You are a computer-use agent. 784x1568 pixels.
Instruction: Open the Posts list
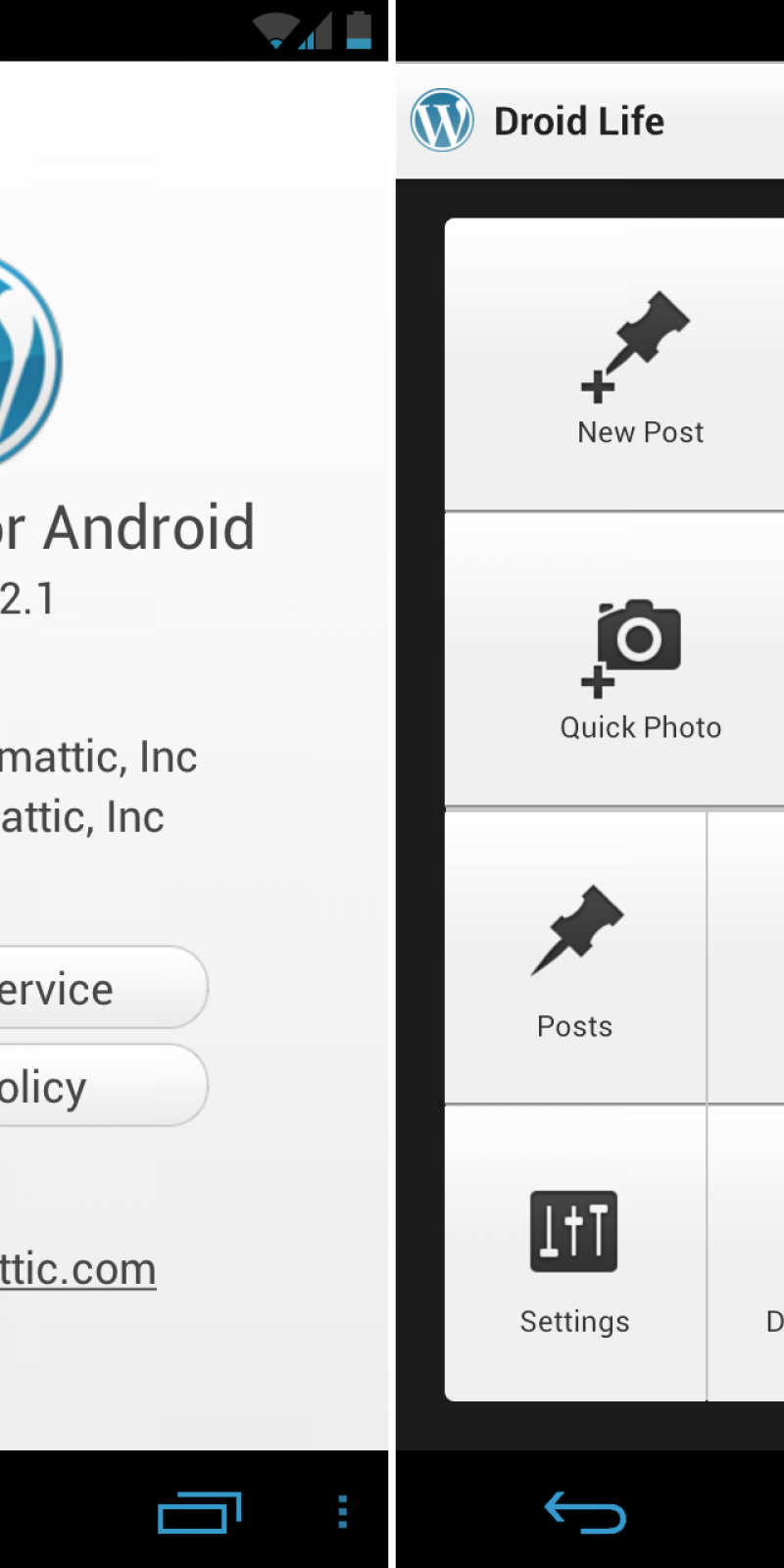(575, 958)
